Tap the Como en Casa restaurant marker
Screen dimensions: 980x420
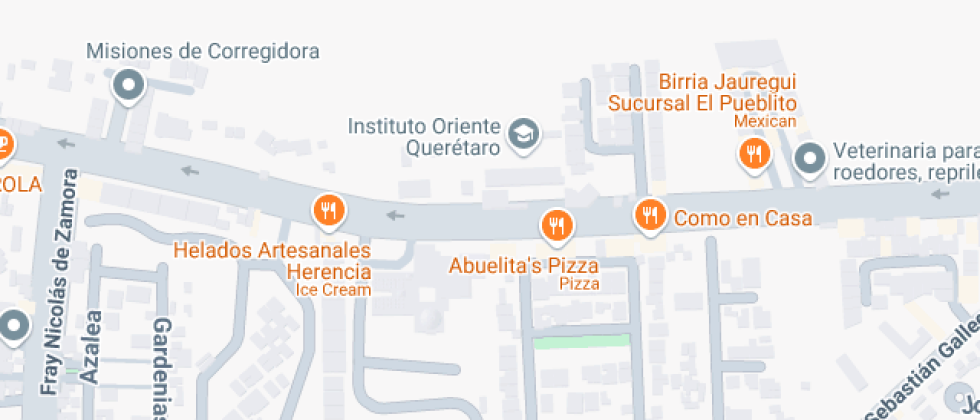click(x=651, y=215)
